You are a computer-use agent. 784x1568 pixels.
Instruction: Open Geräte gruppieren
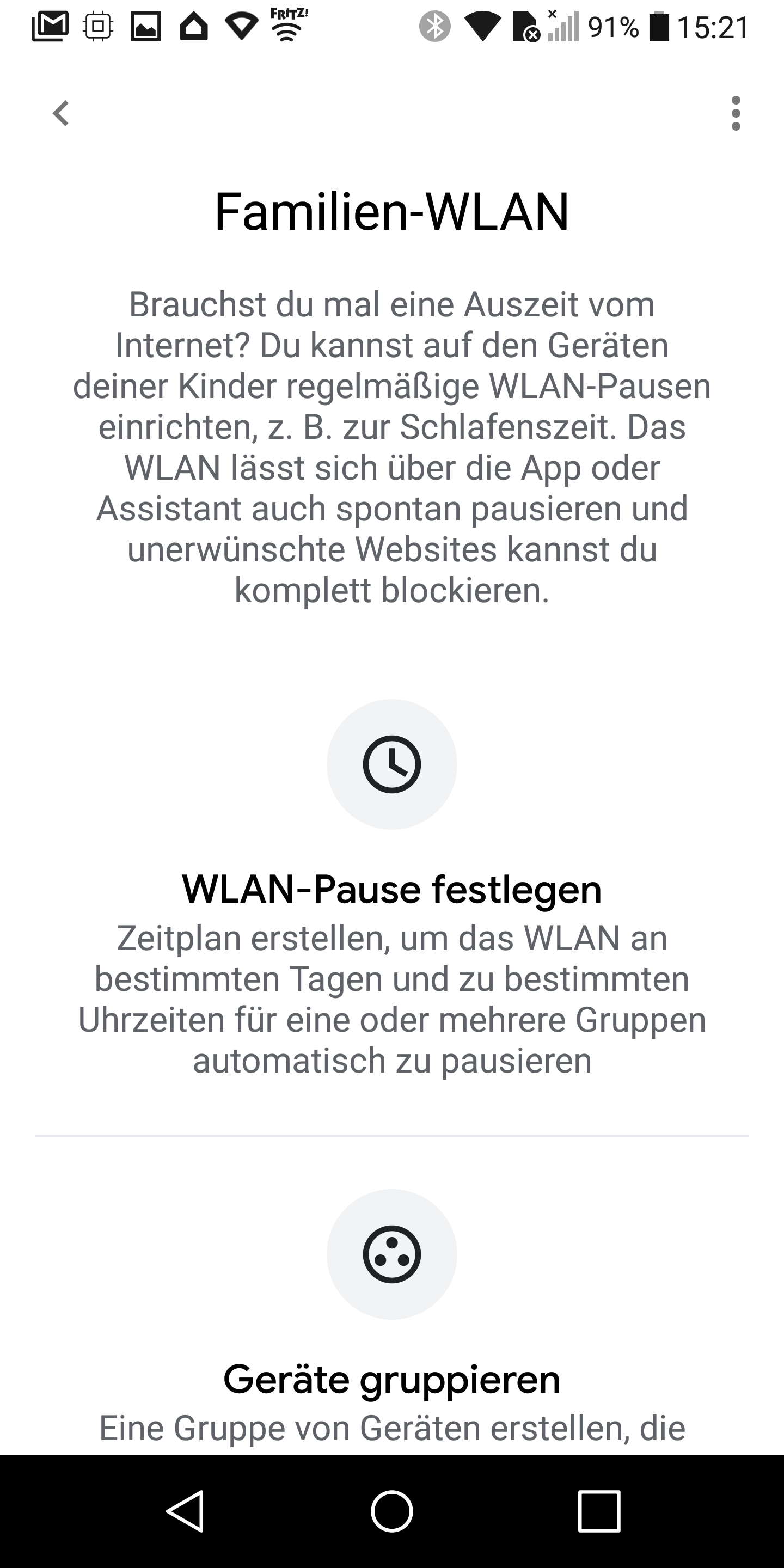[391, 1379]
